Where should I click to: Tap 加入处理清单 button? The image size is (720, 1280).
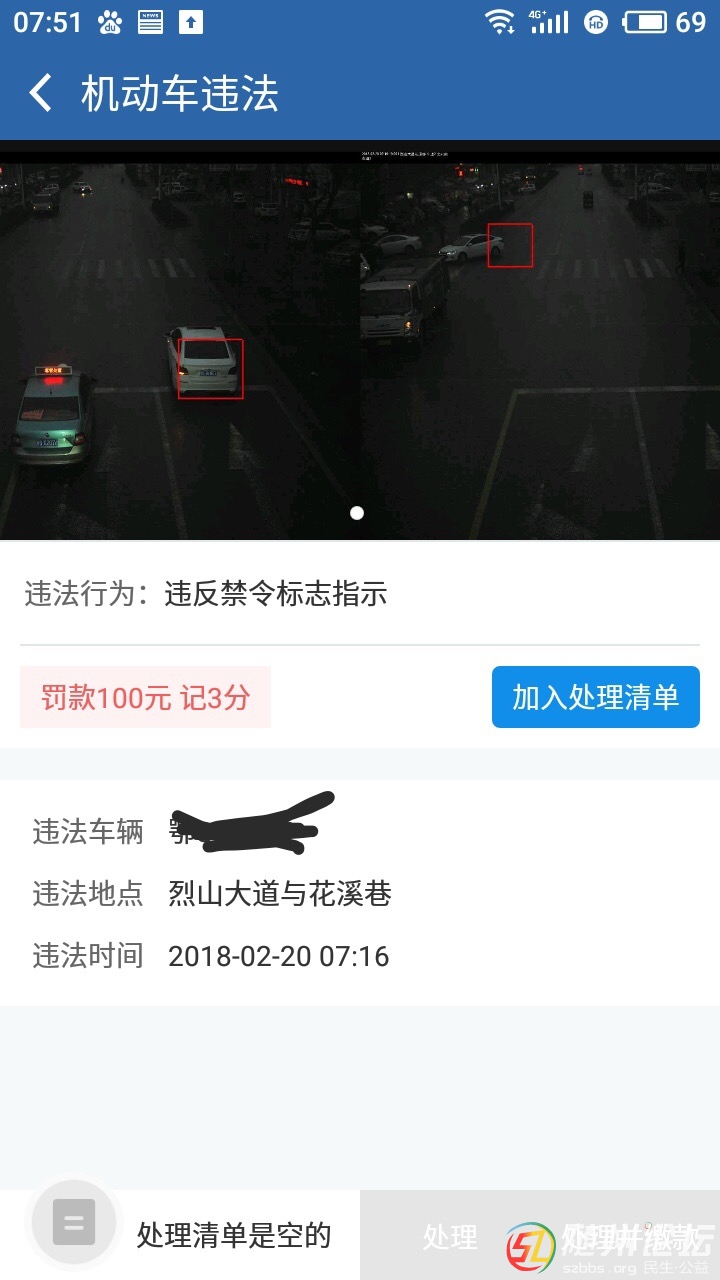(x=595, y=697)
